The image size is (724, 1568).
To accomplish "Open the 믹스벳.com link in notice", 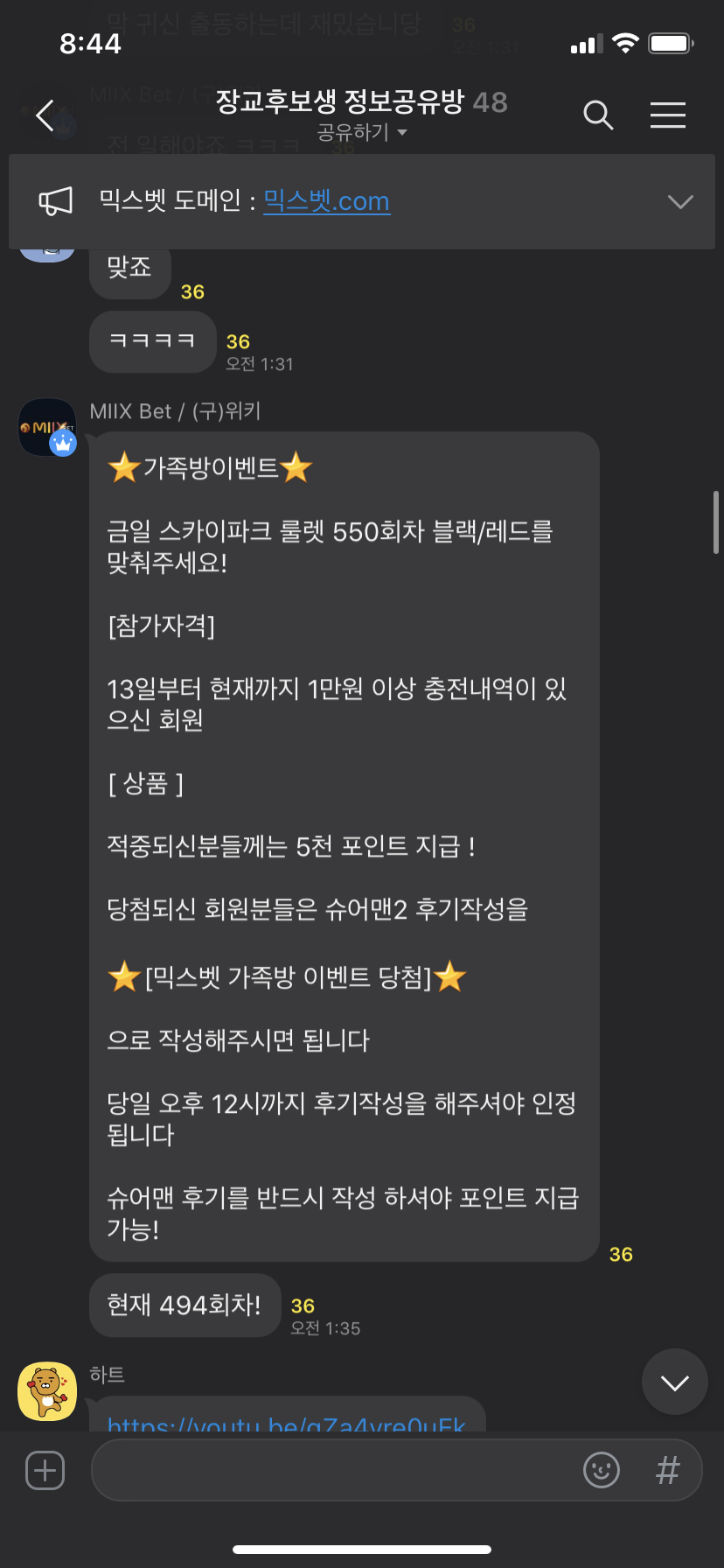I will tap(326, 201).
